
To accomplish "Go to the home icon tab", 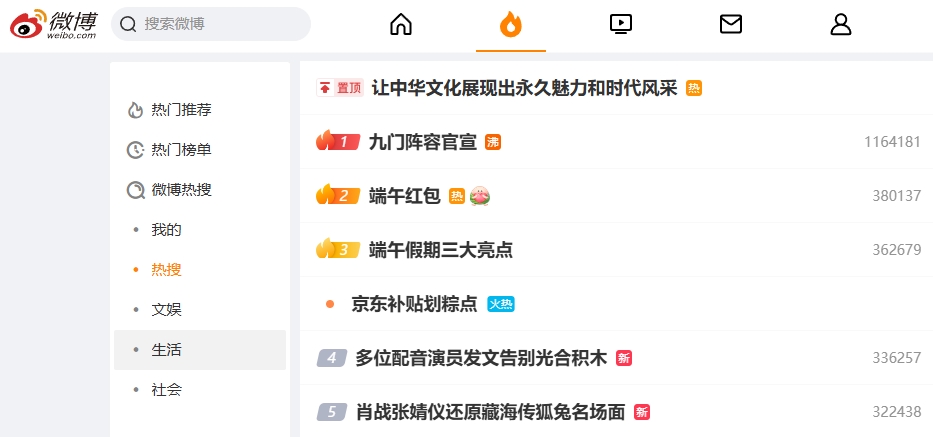I will pyautogui.click(x=401, y=24).
